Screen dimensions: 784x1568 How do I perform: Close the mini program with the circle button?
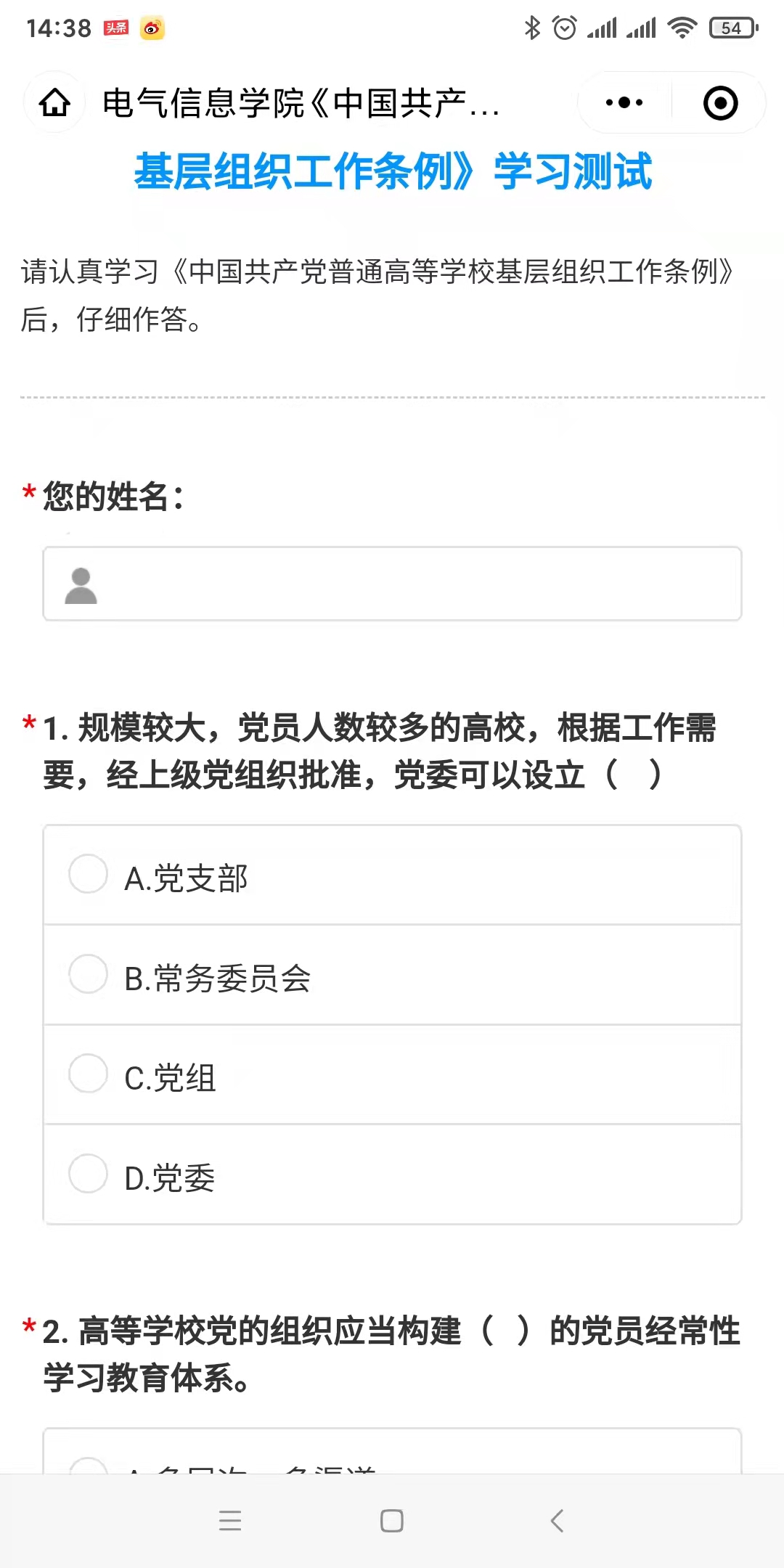click(x=720, y=102)
